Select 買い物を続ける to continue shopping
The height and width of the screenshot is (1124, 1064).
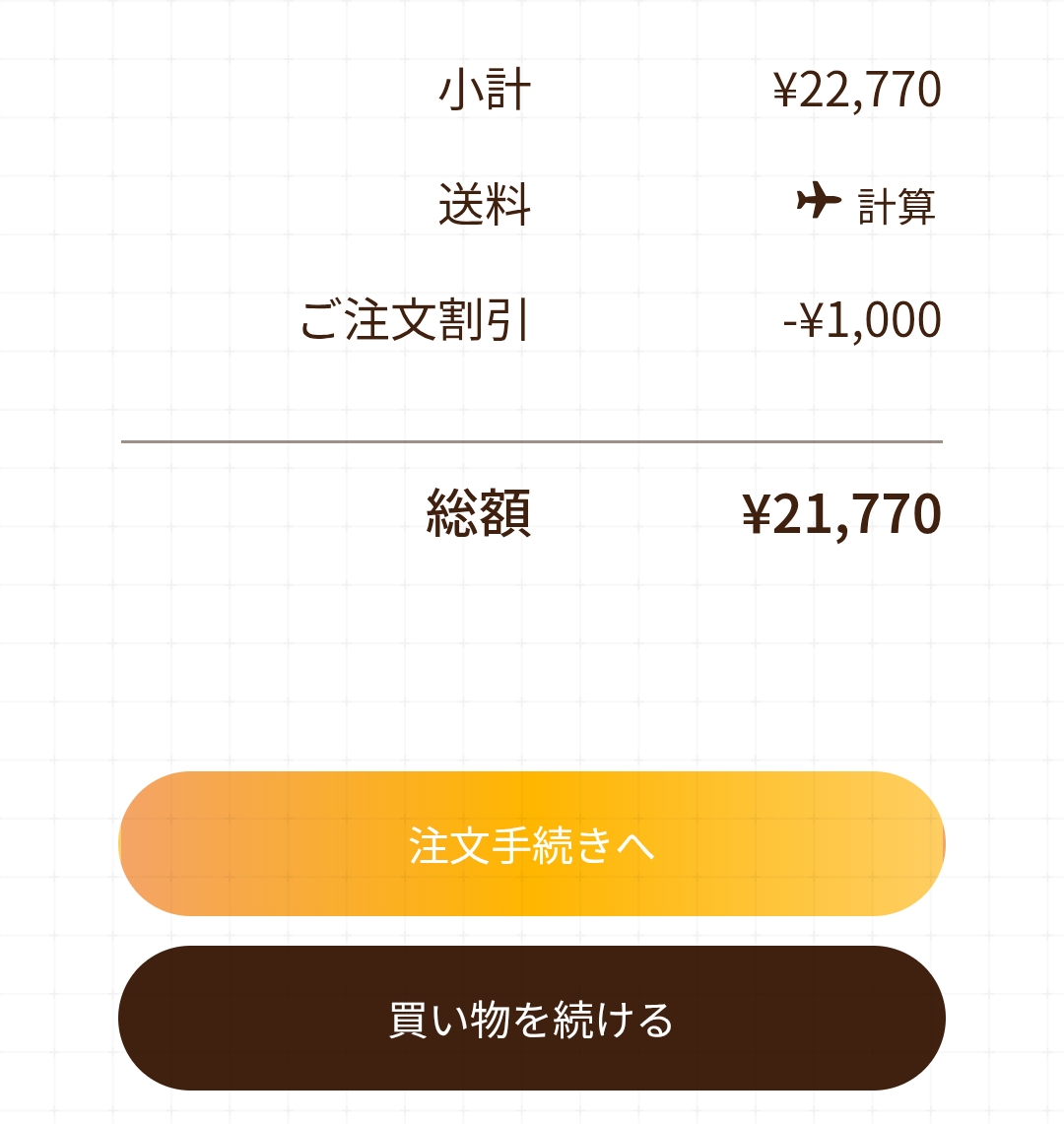point(532,1019)
